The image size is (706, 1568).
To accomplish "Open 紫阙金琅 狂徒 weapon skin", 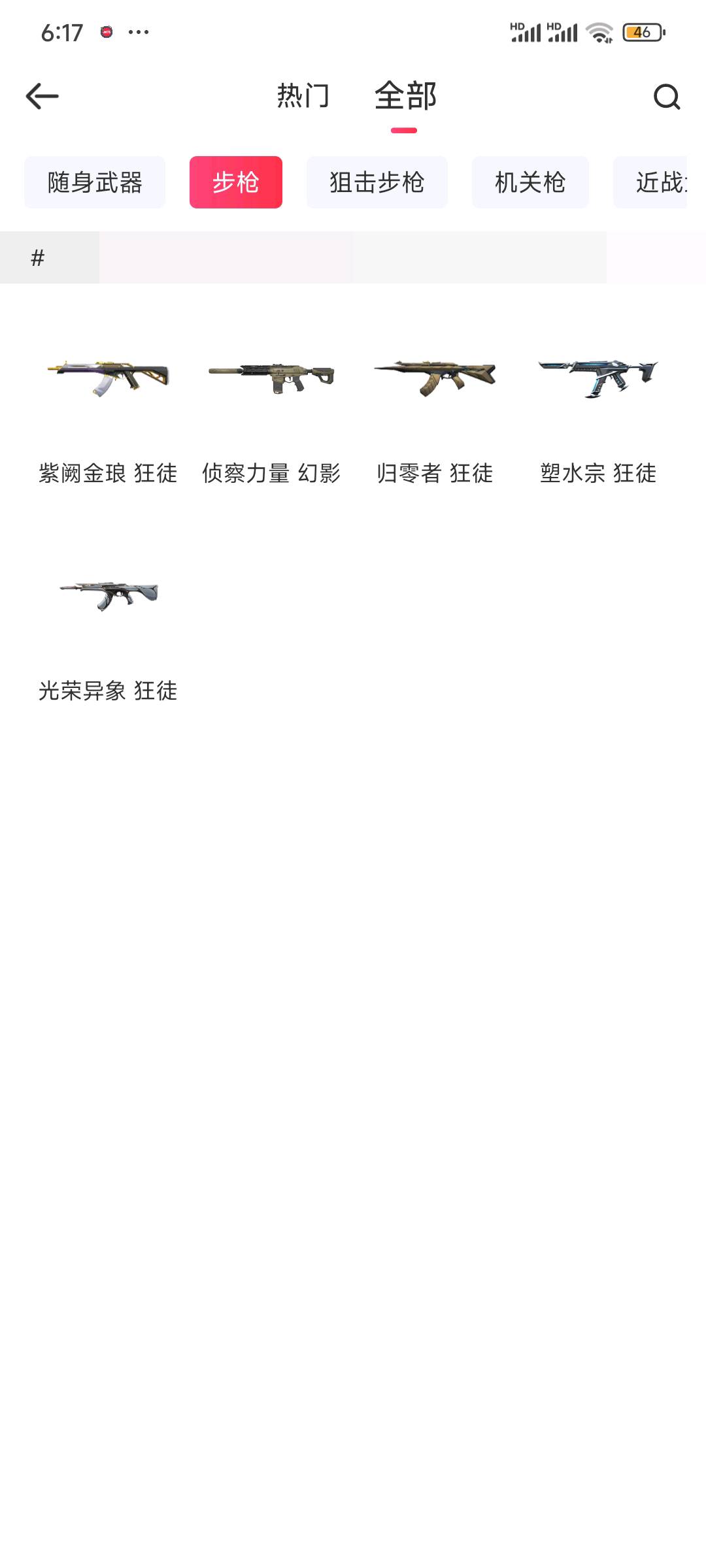I will tap(108, 412).
